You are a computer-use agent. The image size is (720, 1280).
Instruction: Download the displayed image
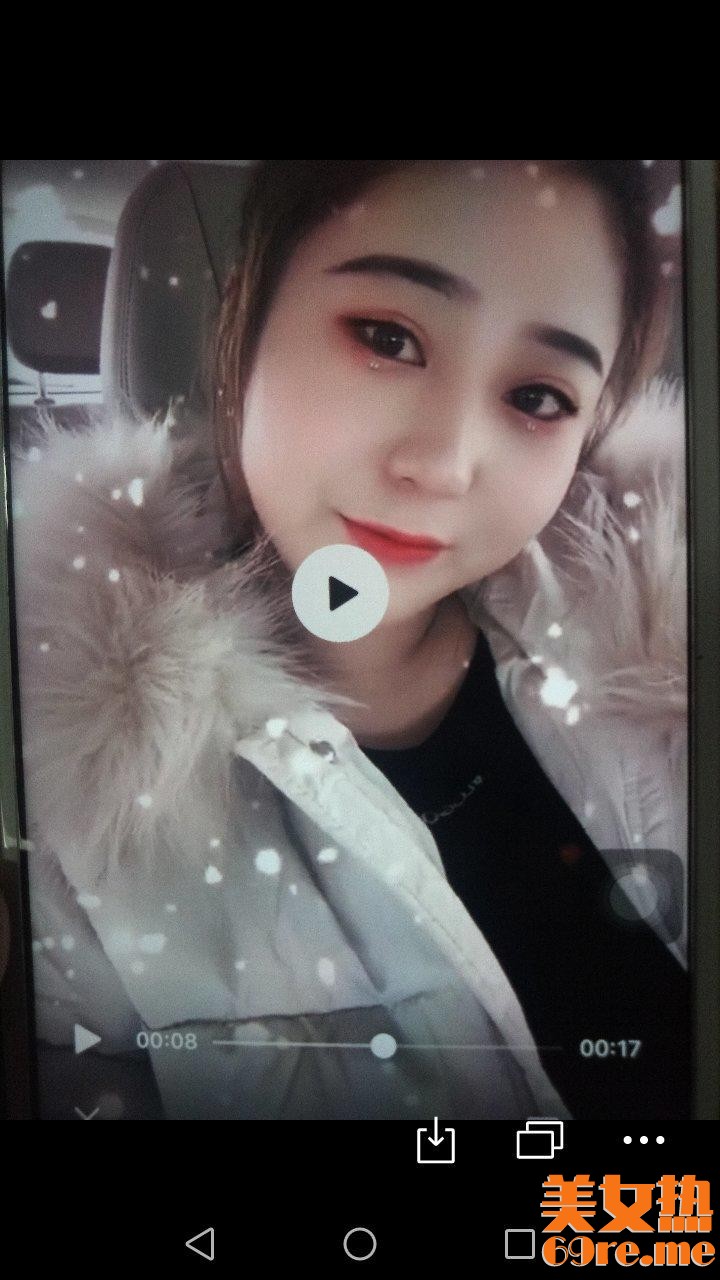click(436, 1141)
